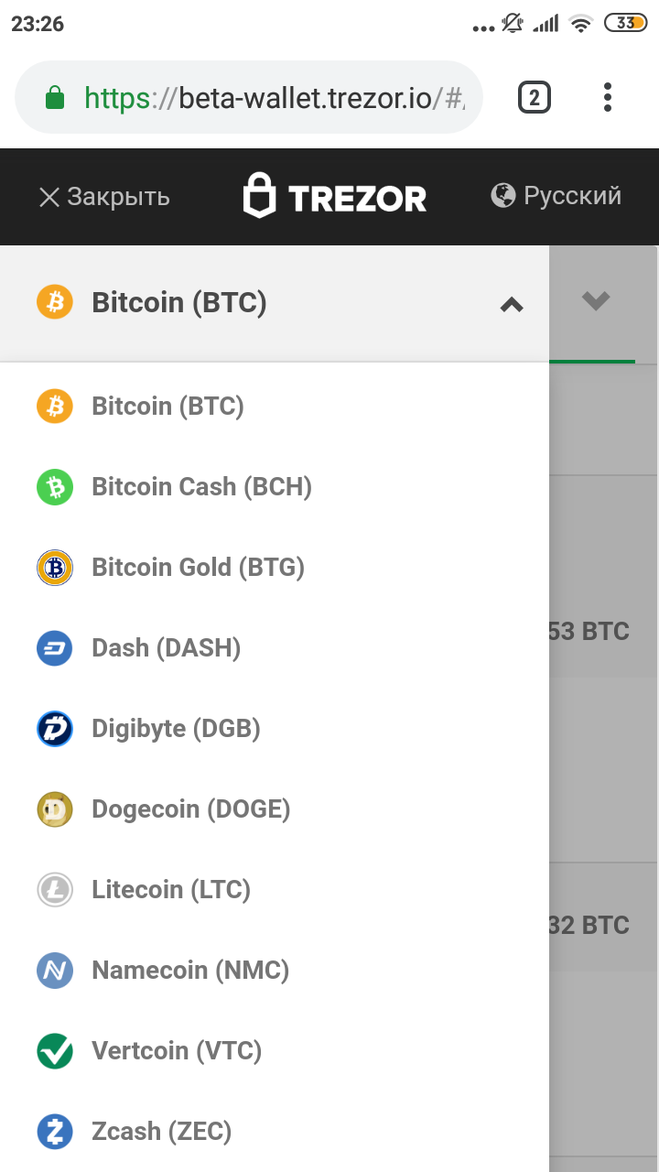The height and width of the screenshot is (1172, 659).
Task: Tap the browser address bar
Action: coord(249,97)
